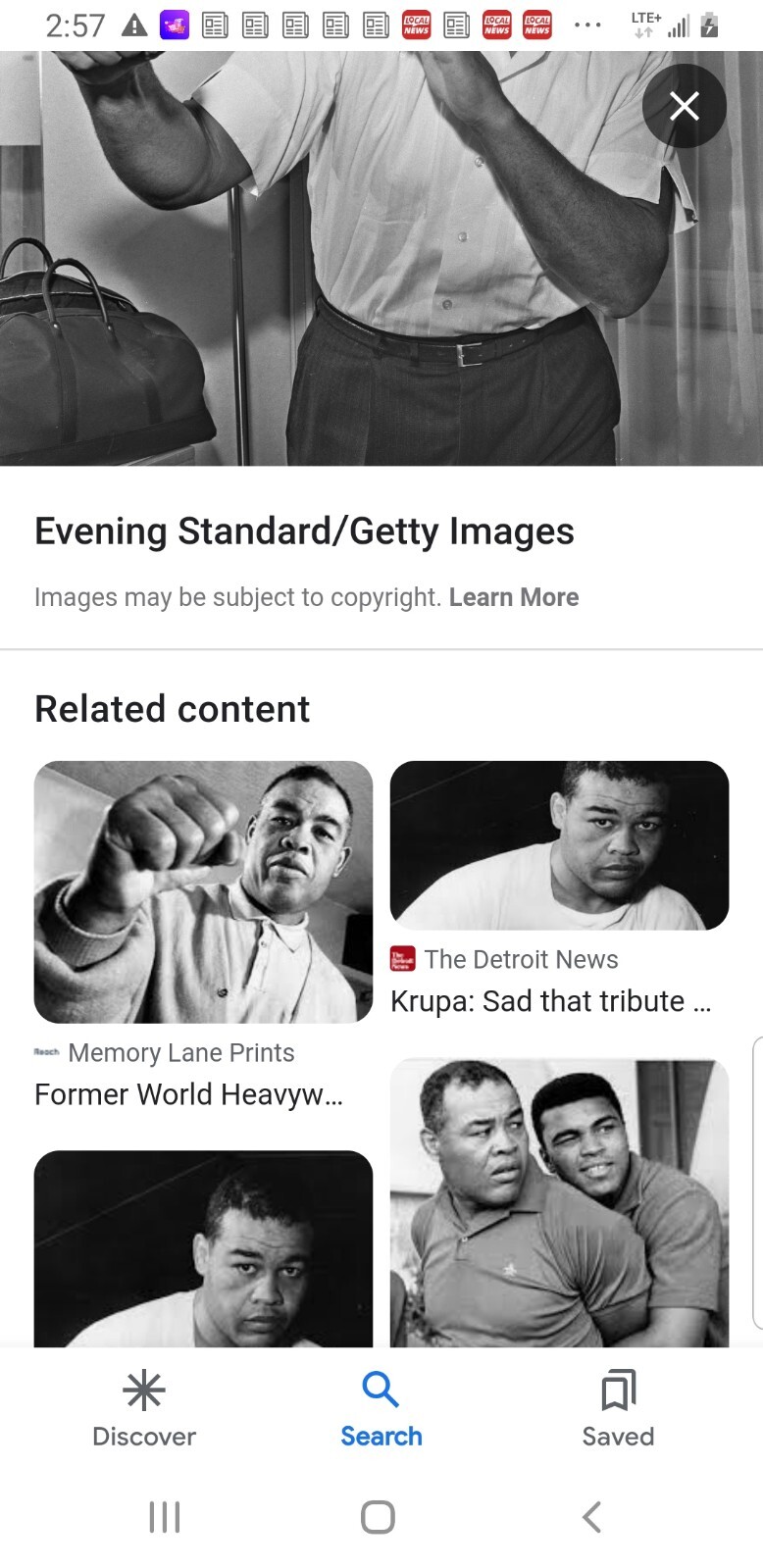Screen dimensions: 763x1568
Task: Open the related photo of two men
Action: (x=559, y=1202)
